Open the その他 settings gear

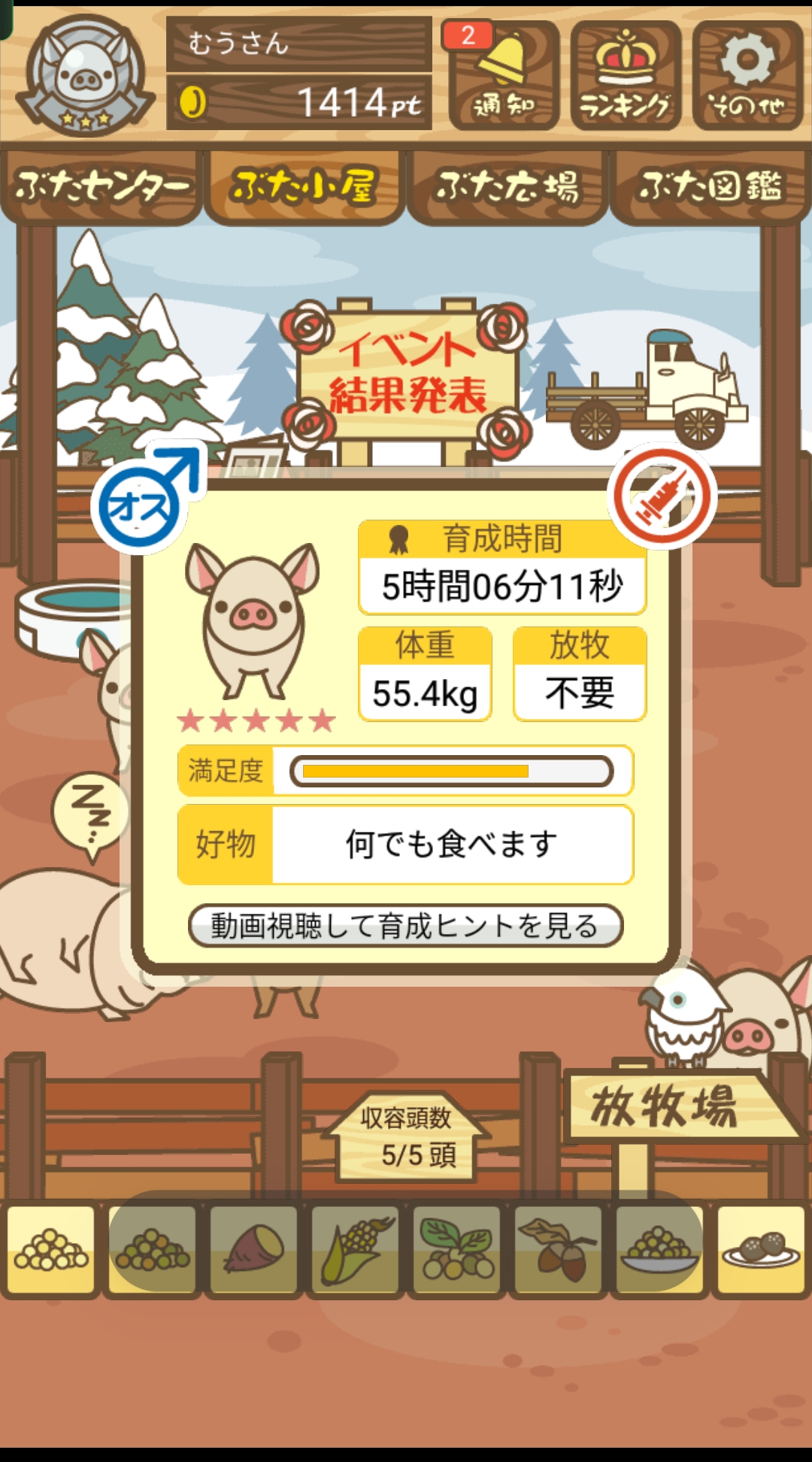[x=747, y=75]
